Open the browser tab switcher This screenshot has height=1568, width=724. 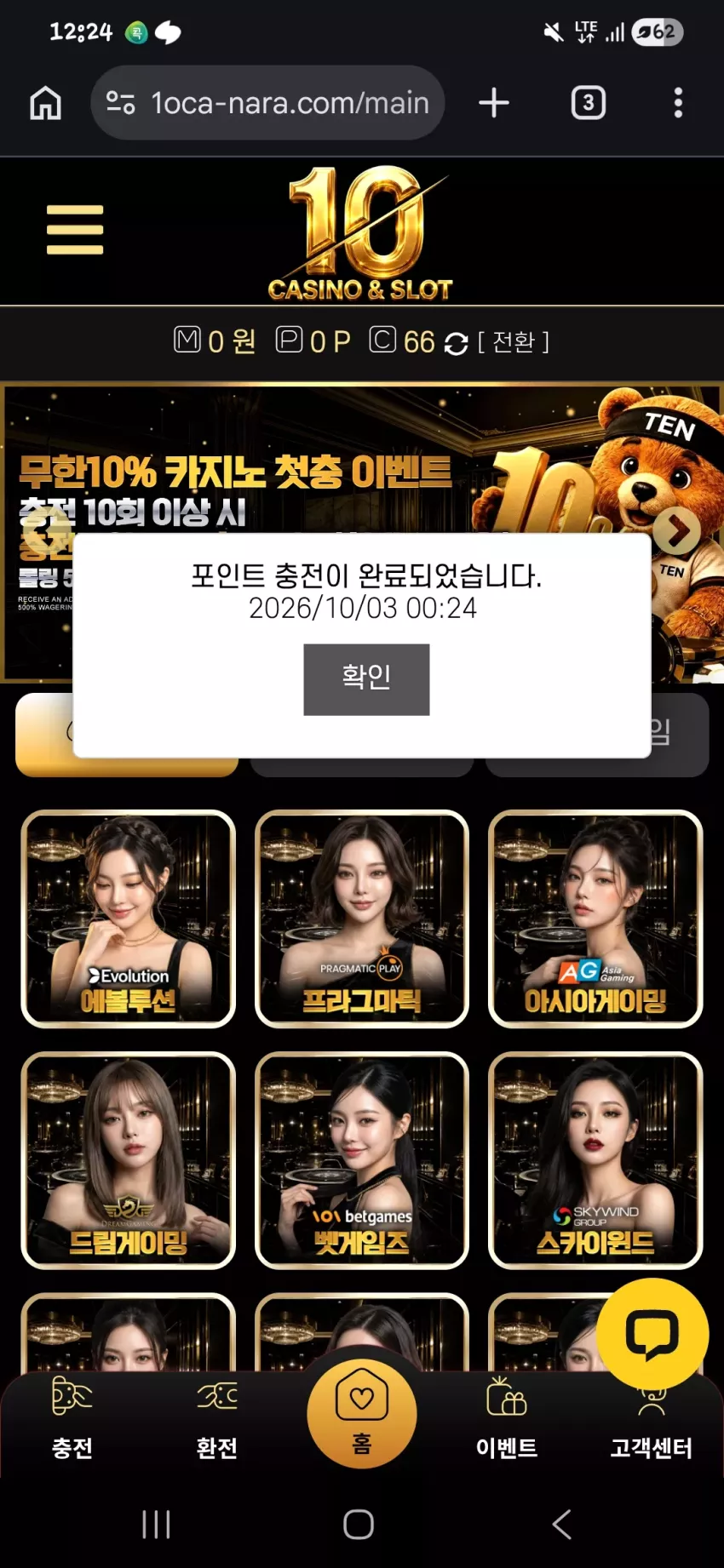(588, 103)
